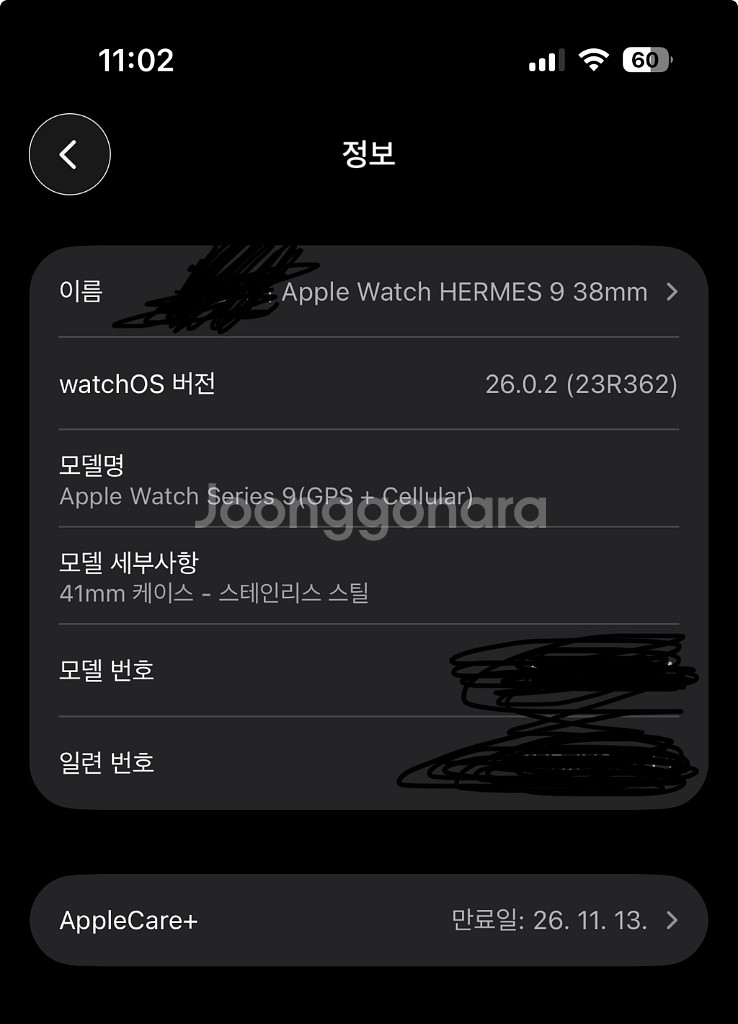The height and width of the screenshot is (1024, 738).
Task: Go back from the 정보 screen
Action: (x=69, y=154)
